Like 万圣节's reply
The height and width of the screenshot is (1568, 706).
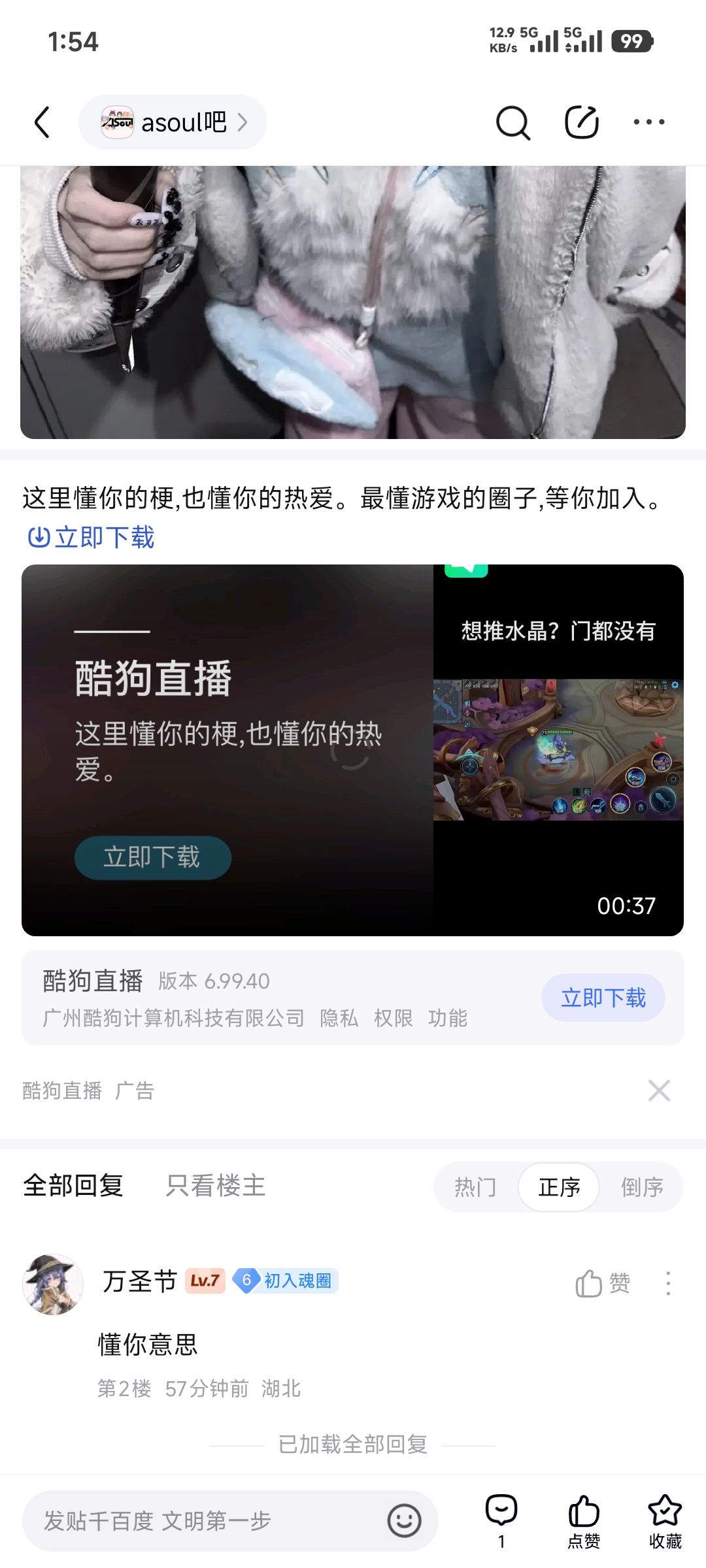pyautogui.click(x=602, y=1283)
